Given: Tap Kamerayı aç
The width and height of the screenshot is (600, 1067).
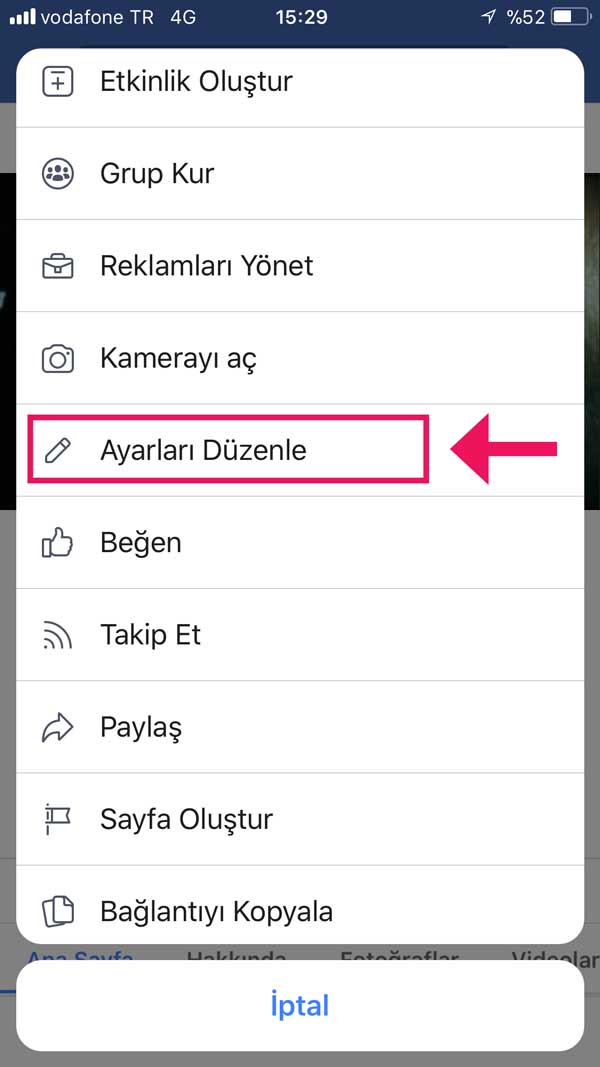Looking at the screenshot, I should tap(300, 358).
